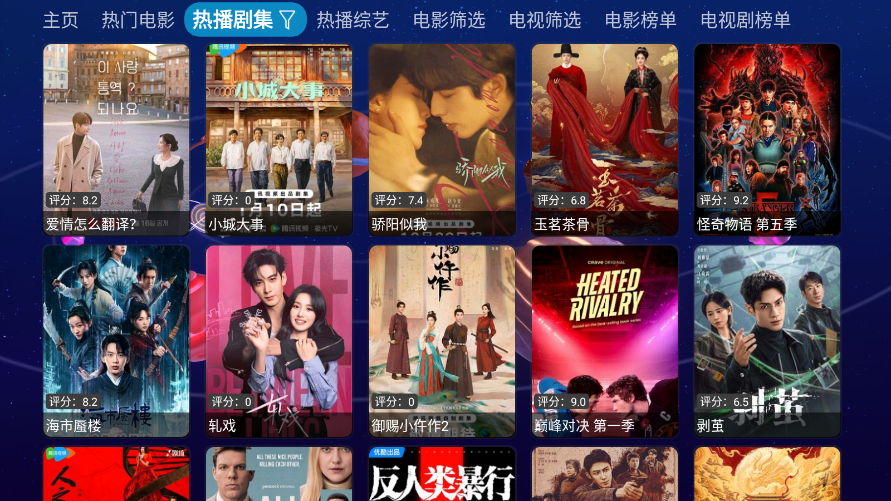891x501 pixels.
Task: Open the series 轧戏
Action: [x=279, y=341]
